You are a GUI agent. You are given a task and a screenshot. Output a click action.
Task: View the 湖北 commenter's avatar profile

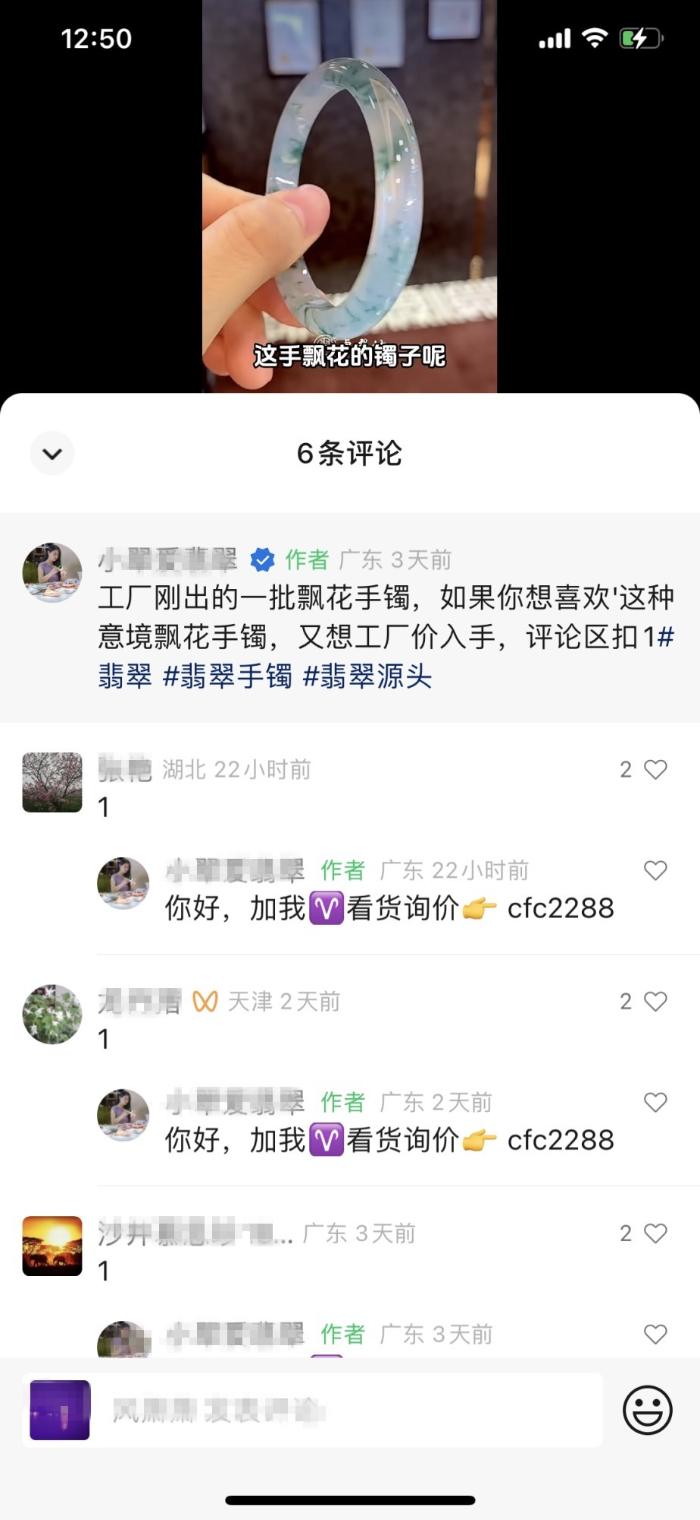pos(52,782)
